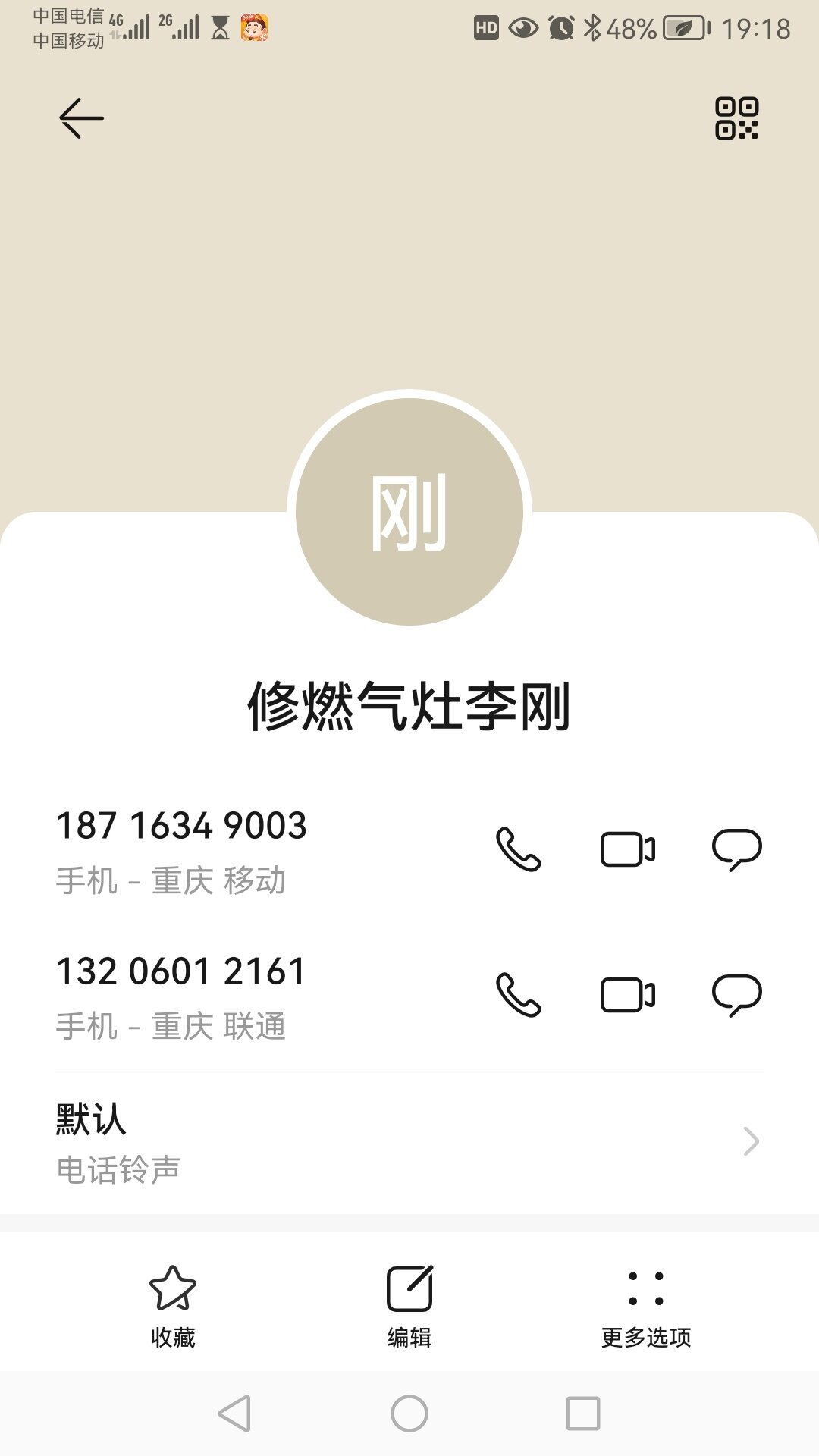Tap the contact avatar 刚

pos(409,512)
